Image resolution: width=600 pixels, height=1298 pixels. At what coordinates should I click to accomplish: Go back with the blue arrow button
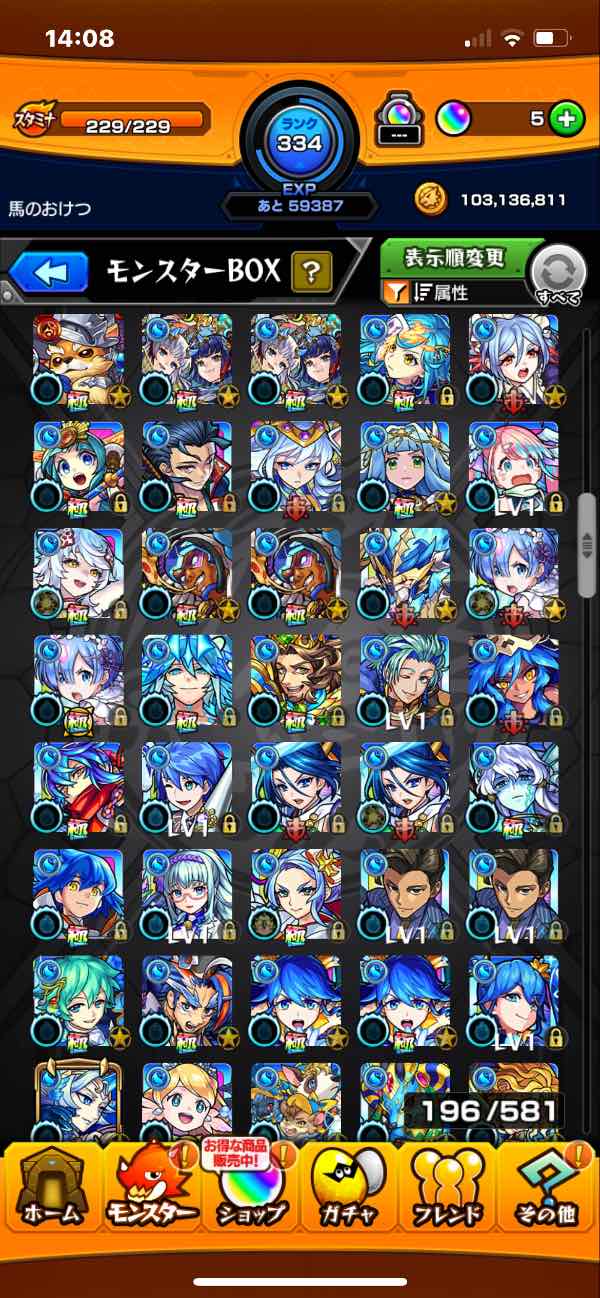[x=49, y=272]
